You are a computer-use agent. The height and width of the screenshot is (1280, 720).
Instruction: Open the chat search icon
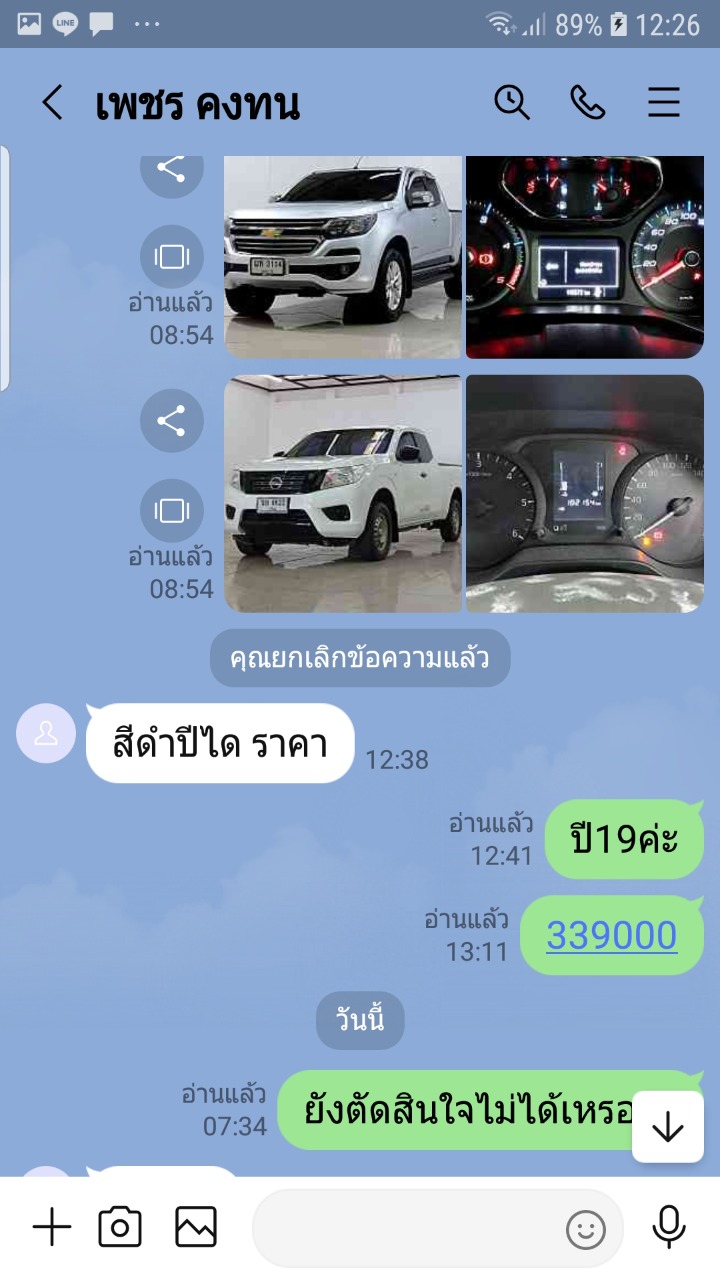pos(512,103)
